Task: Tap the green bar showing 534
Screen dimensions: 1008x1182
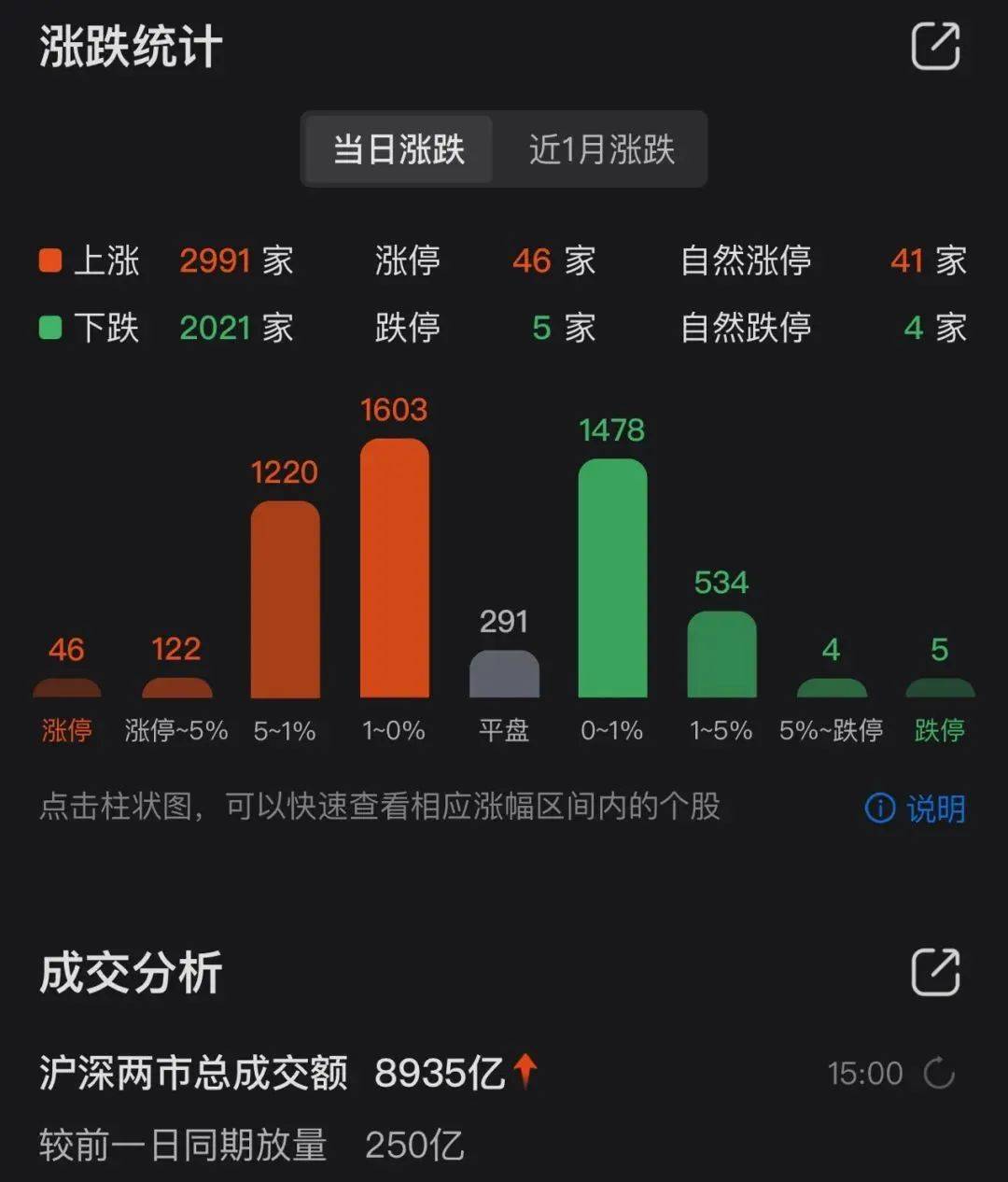Action: pyautogui.click(x=721, y=654)
